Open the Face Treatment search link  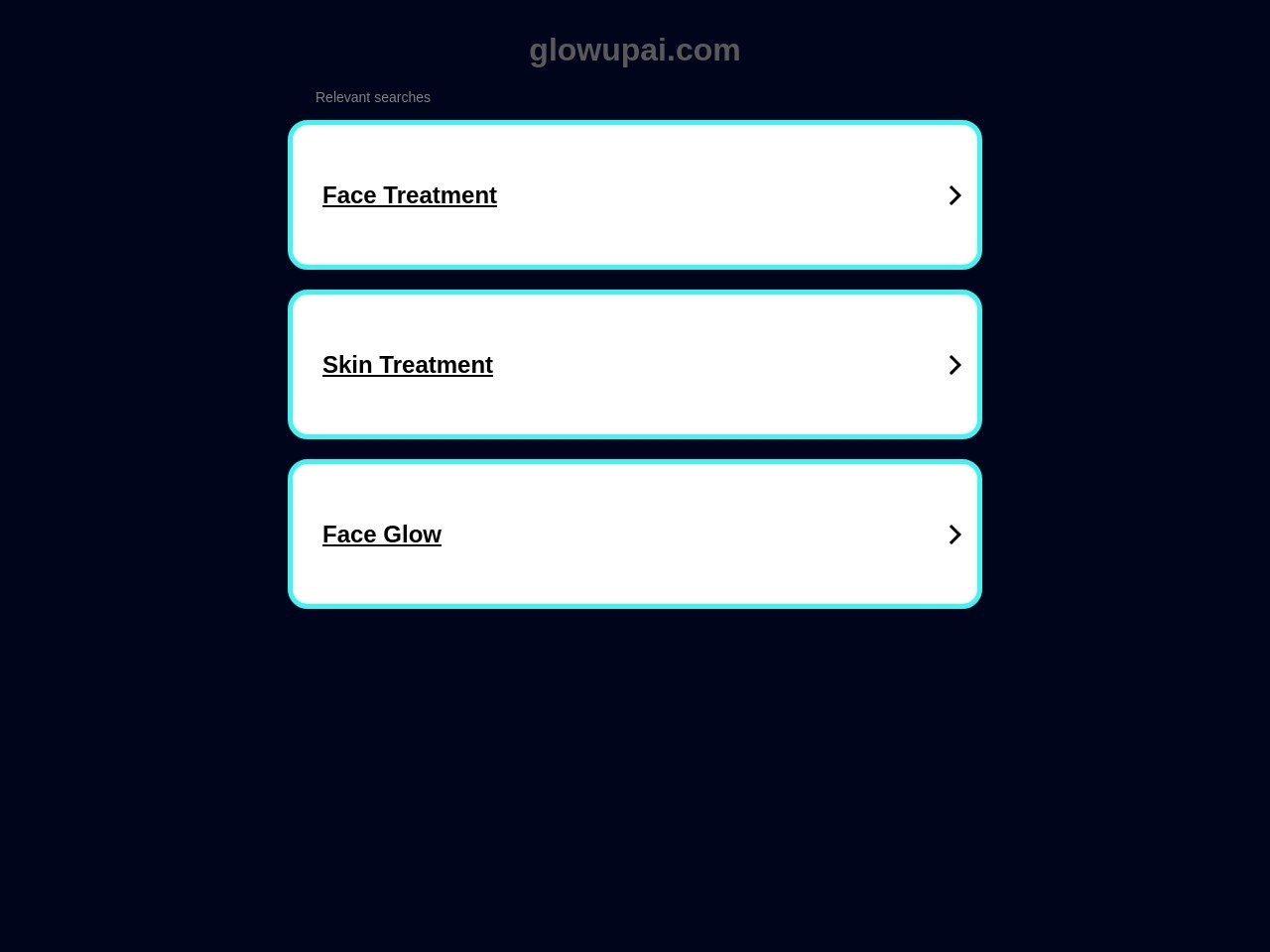[x=410, y=195]
